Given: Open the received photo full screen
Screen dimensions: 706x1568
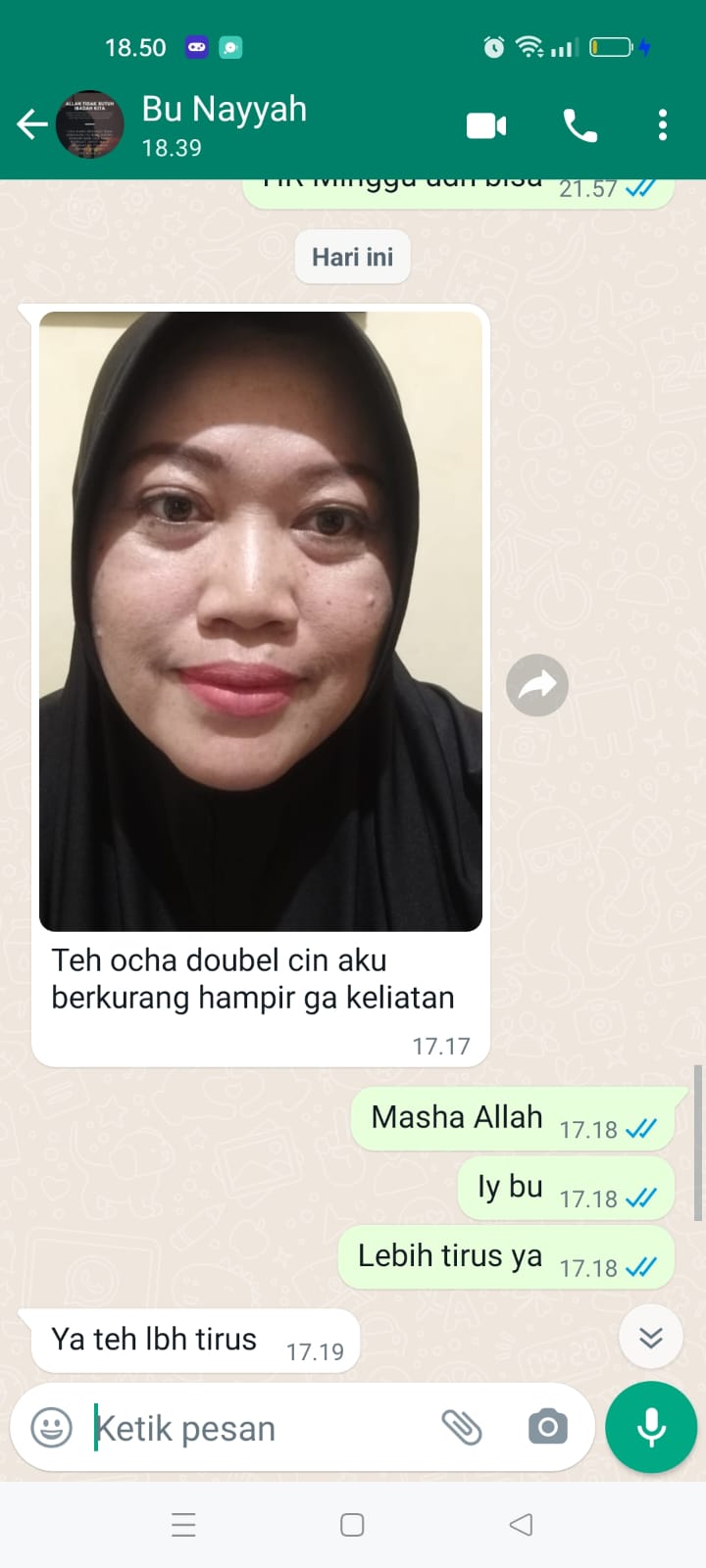Looking at the screenshot, I should [260, 621].
